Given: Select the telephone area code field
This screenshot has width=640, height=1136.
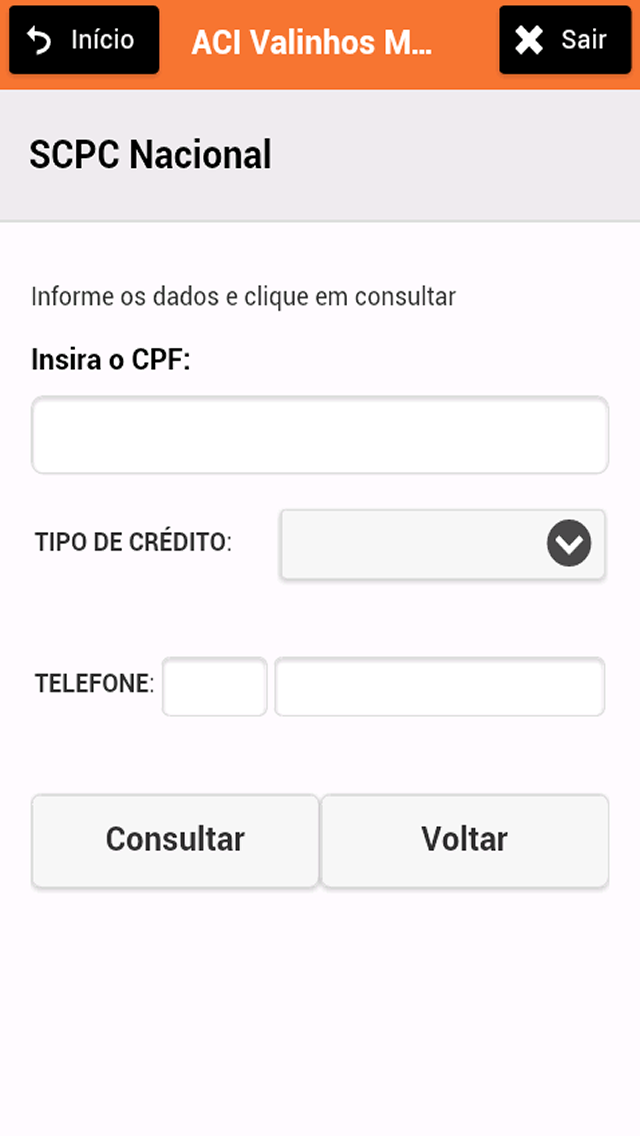Looking at the screenshot, I should (215, 686).
